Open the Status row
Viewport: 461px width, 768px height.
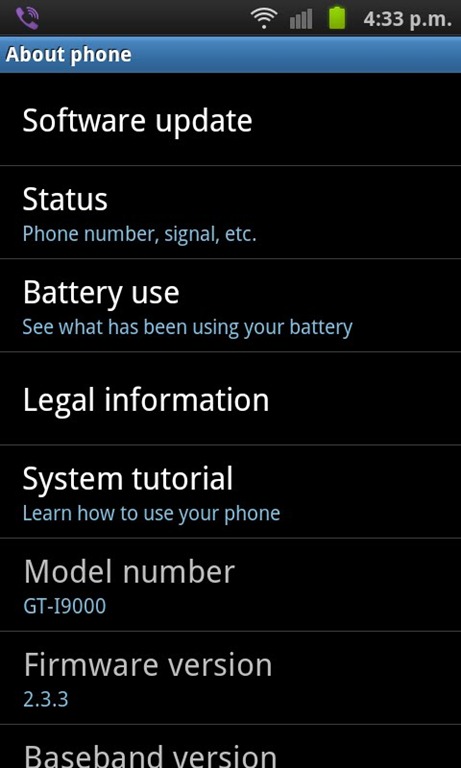[x=230, y=212]
